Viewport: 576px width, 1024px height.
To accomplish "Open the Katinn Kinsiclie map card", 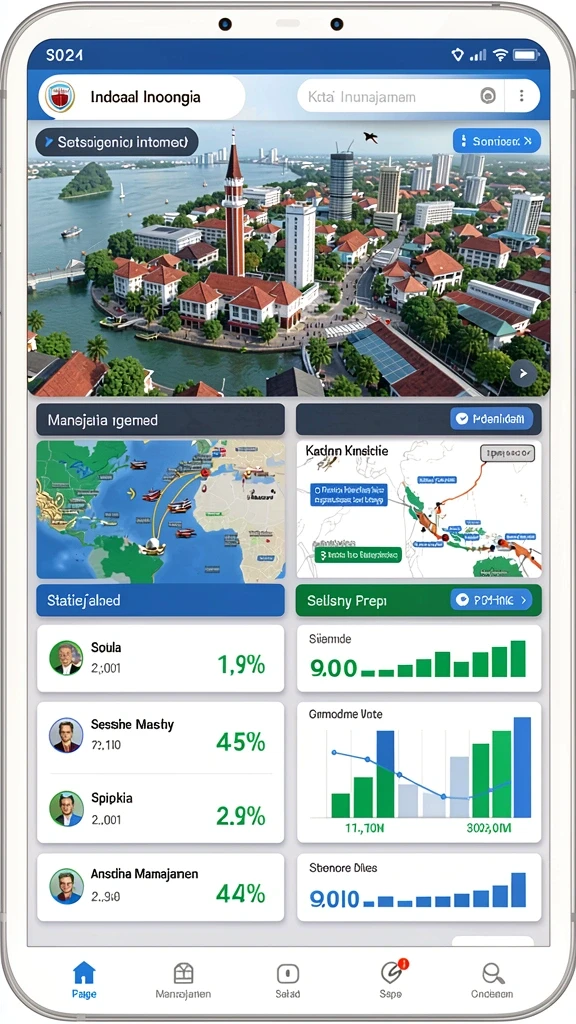I will tap(419, 509).
